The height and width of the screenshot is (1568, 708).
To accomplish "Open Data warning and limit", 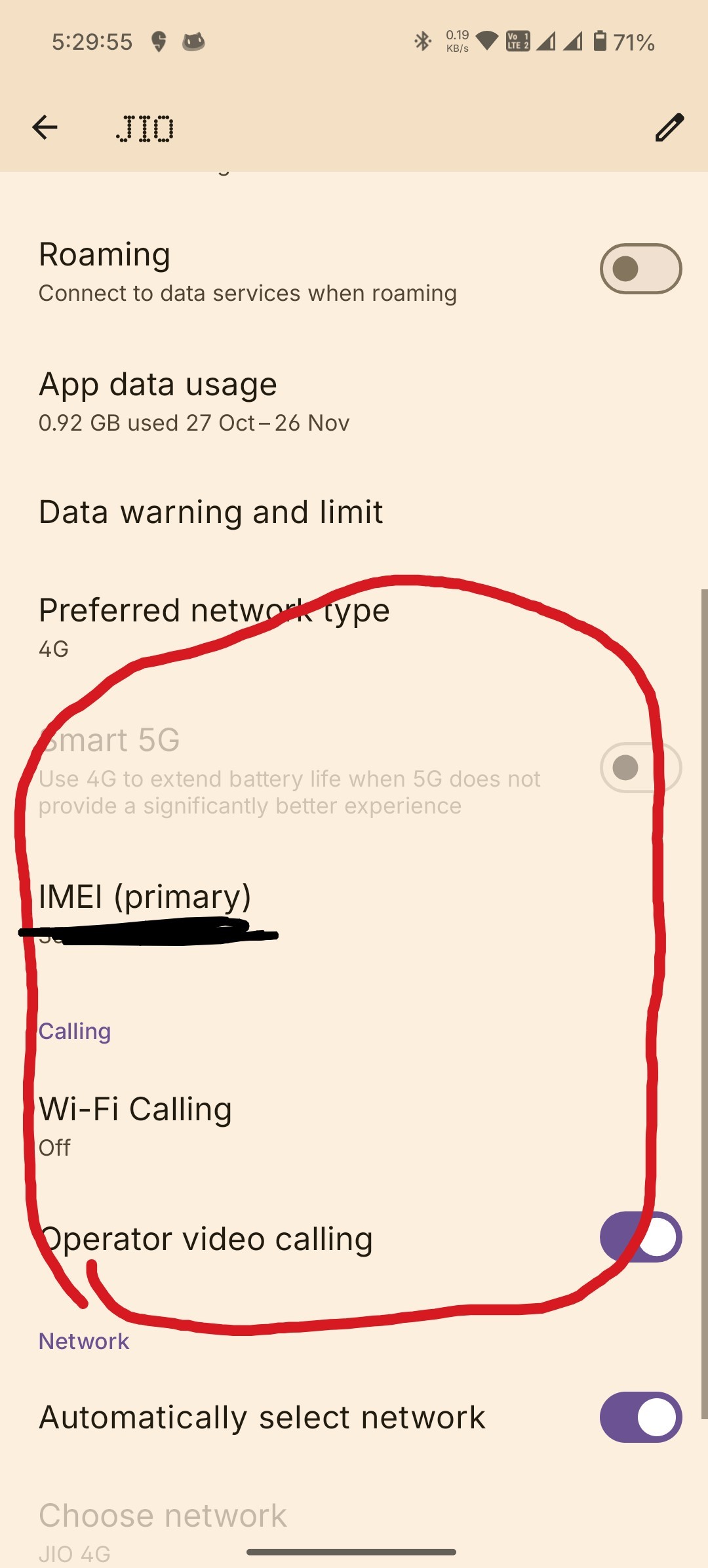I will [211, 512].
